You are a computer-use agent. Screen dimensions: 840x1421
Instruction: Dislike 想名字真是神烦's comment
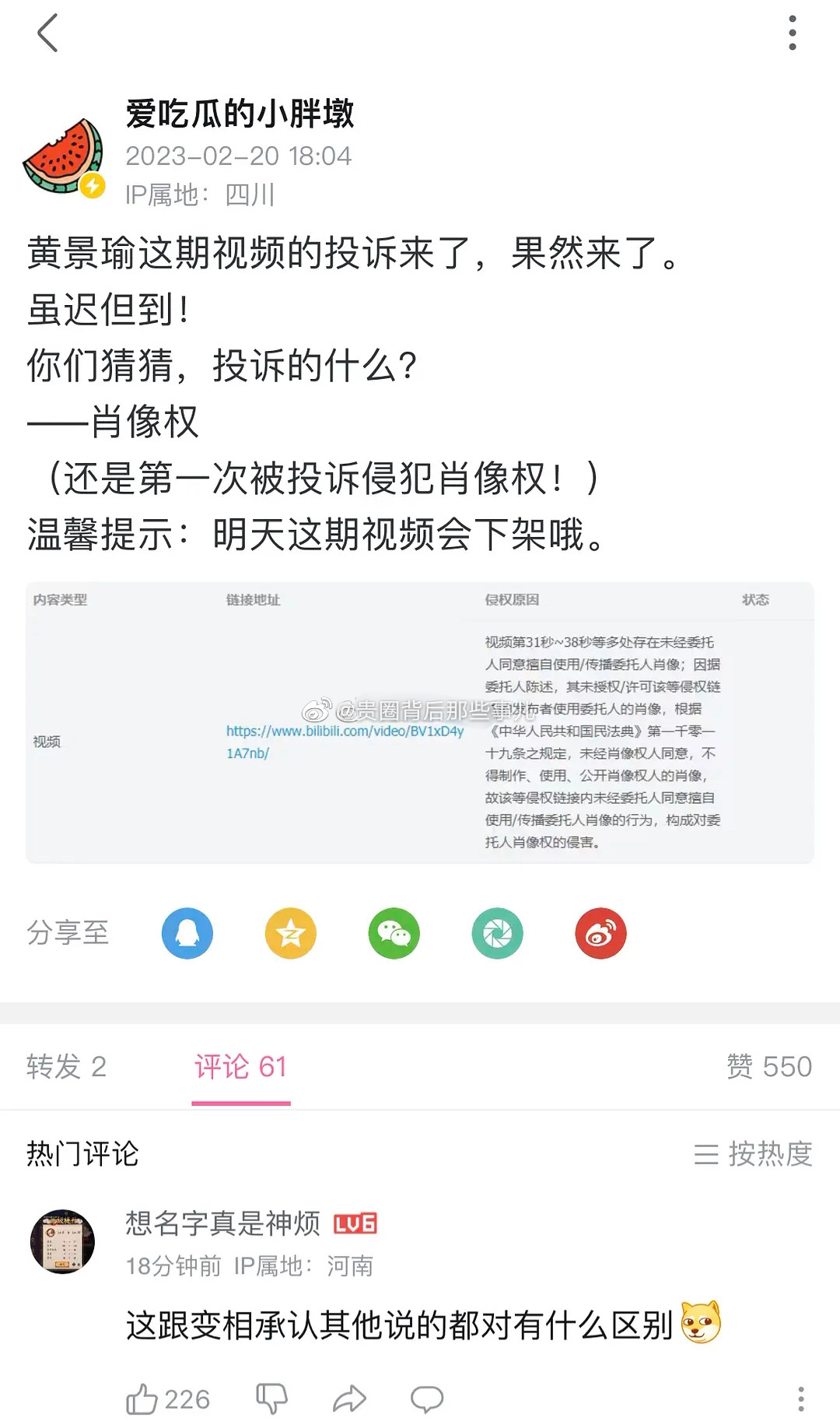coord(271,1399)
